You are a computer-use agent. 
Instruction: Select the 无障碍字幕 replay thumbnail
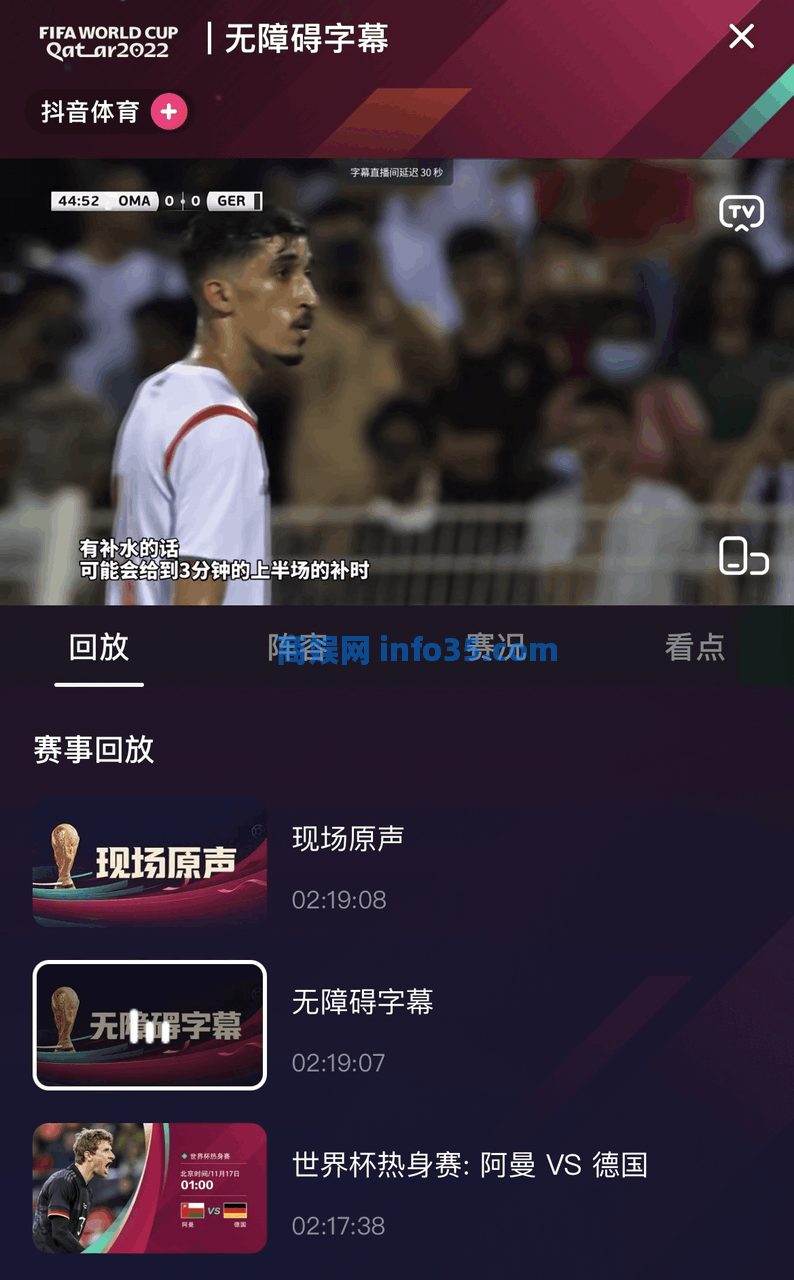149,1025
